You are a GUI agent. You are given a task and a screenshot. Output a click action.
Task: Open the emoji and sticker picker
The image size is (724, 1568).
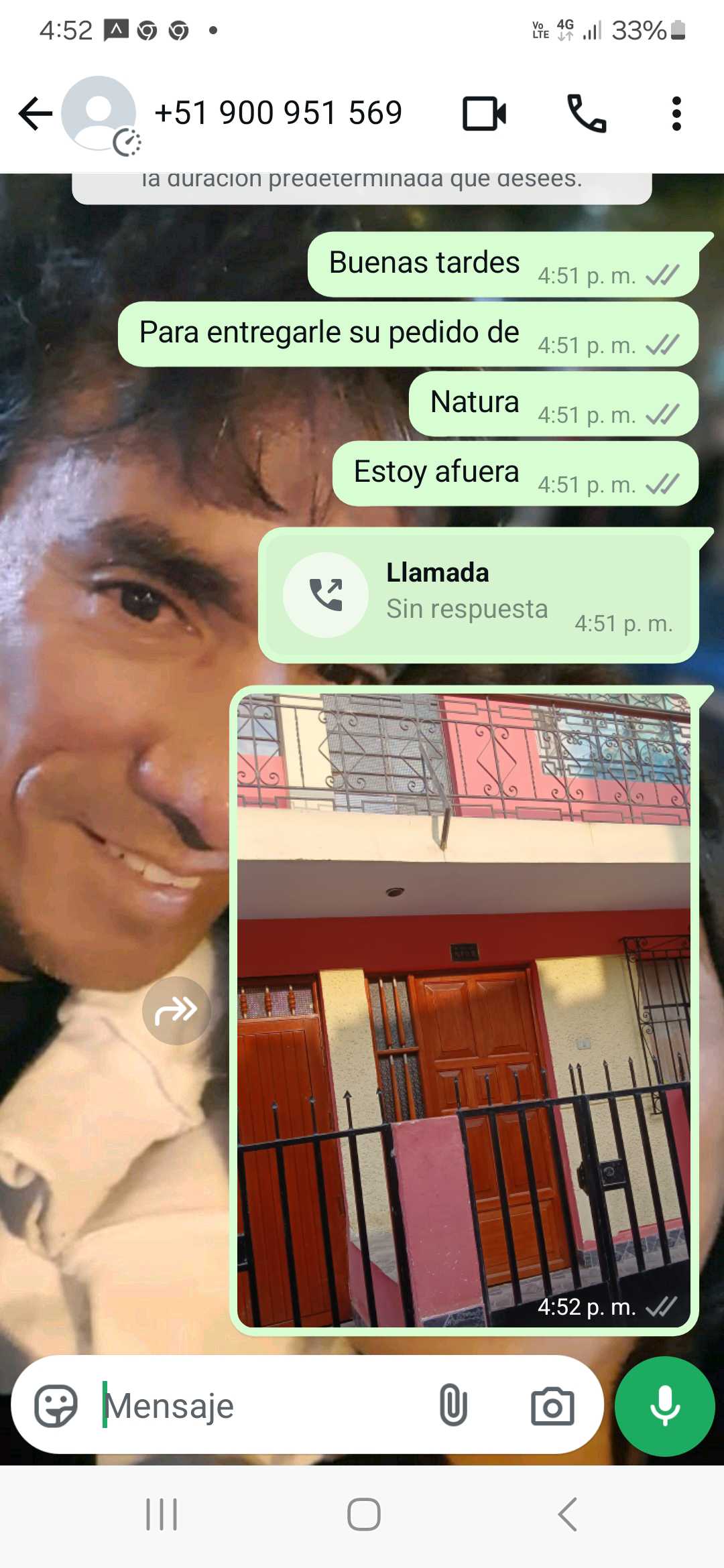(x=56, y=1405)
